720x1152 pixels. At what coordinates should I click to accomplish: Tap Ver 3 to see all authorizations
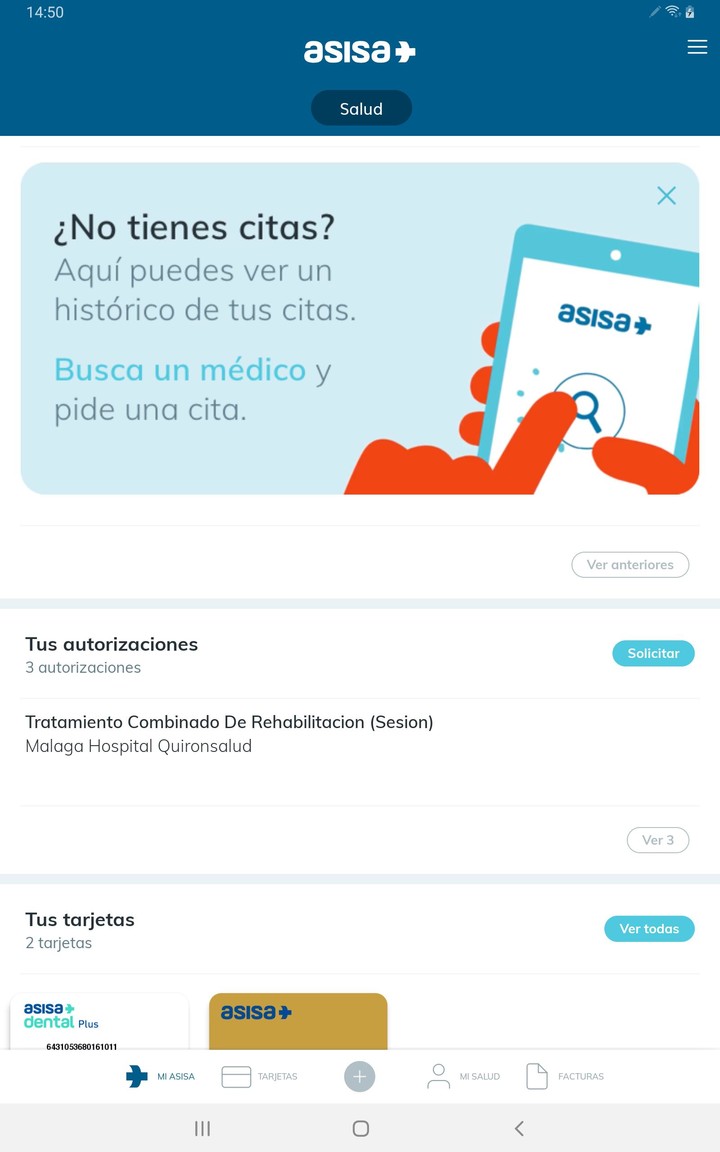point(657,840)
